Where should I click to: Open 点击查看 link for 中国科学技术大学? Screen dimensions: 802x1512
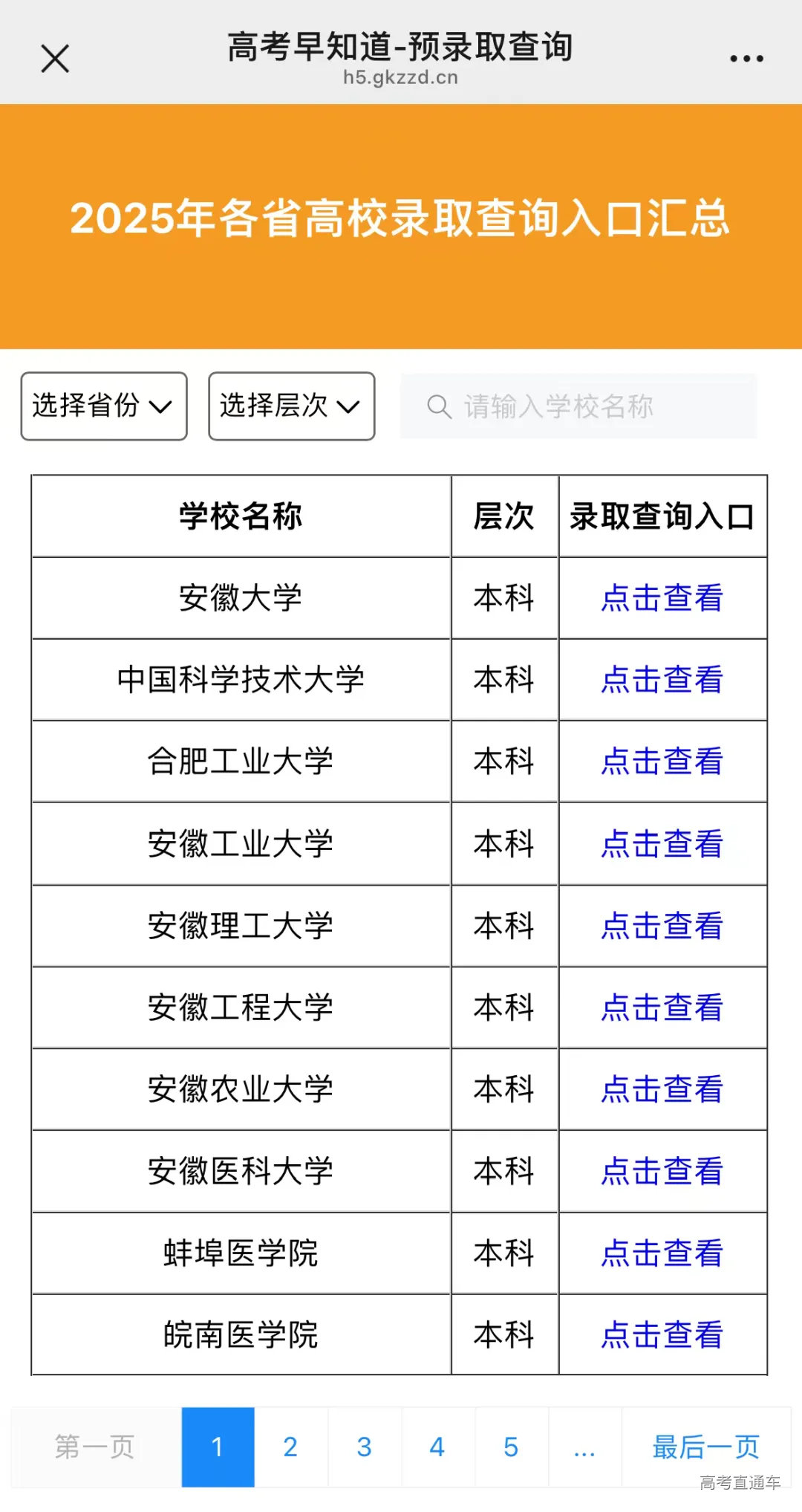pyautogui.click(x=662, y=680)
